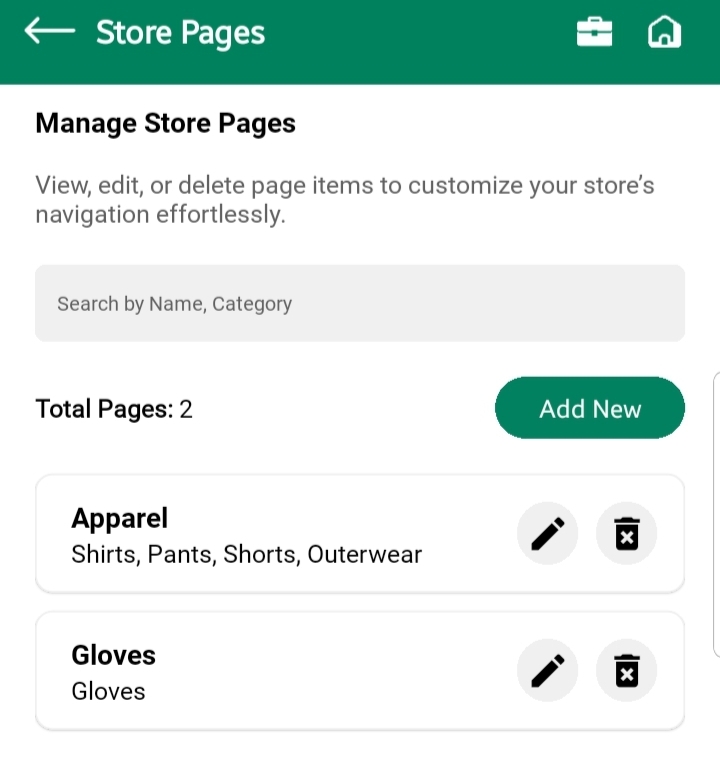Go to the home icon
720x782 pixels.
(664, 32)
